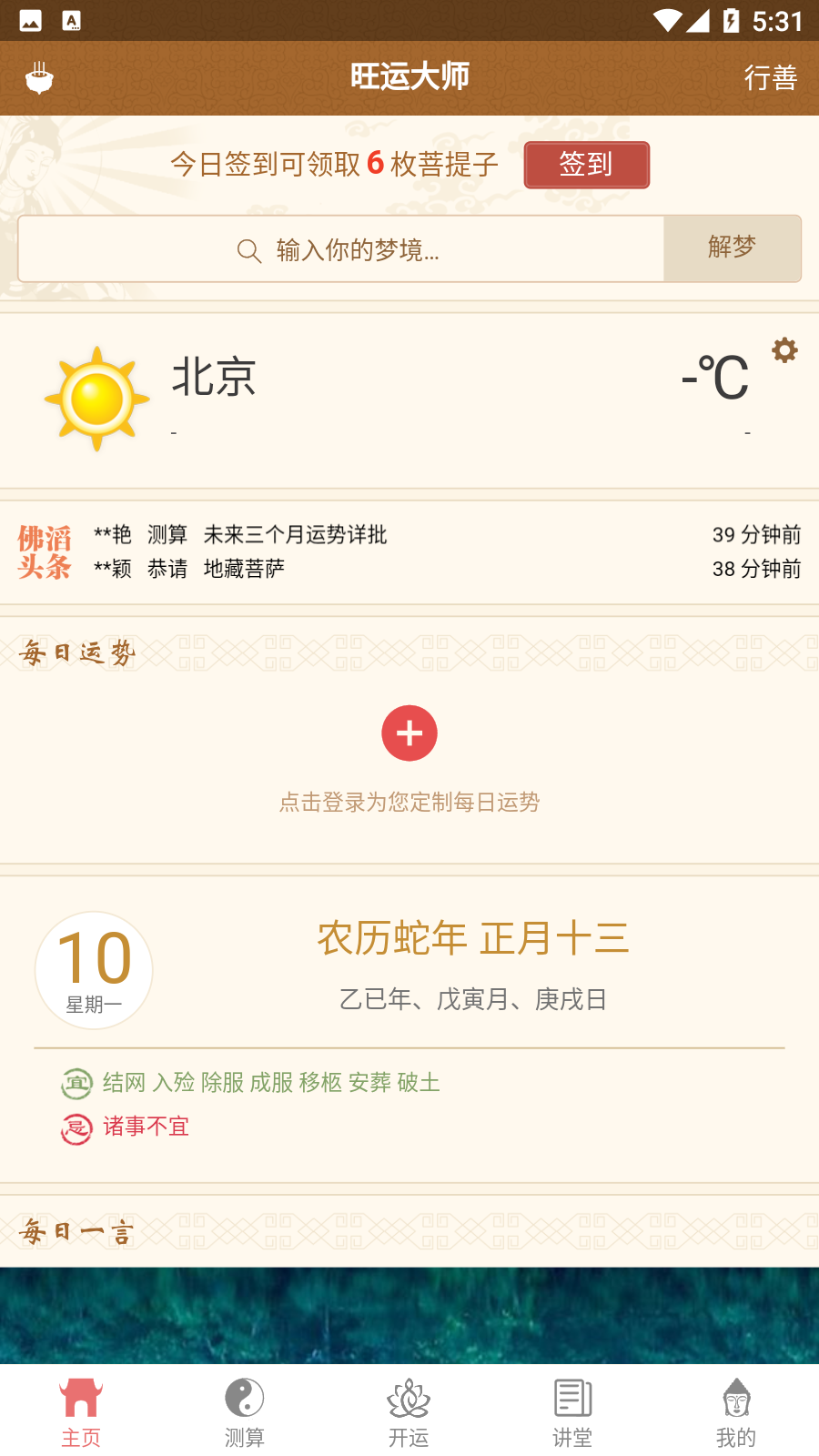Screen dimensions: 819x1456
Task: Switch to the 测算 tab
Action: [x=245, y=1412]
